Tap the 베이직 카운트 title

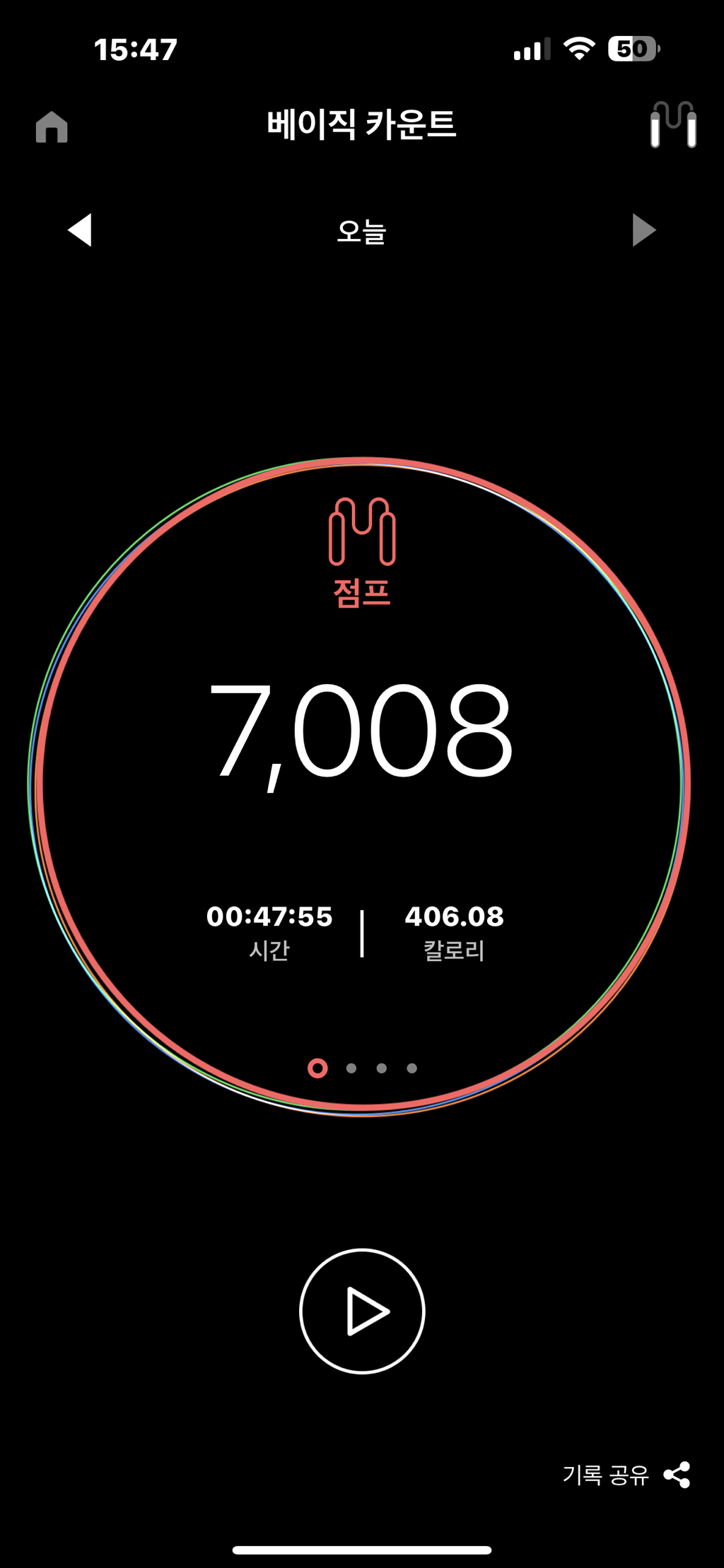tap(361, 122)
